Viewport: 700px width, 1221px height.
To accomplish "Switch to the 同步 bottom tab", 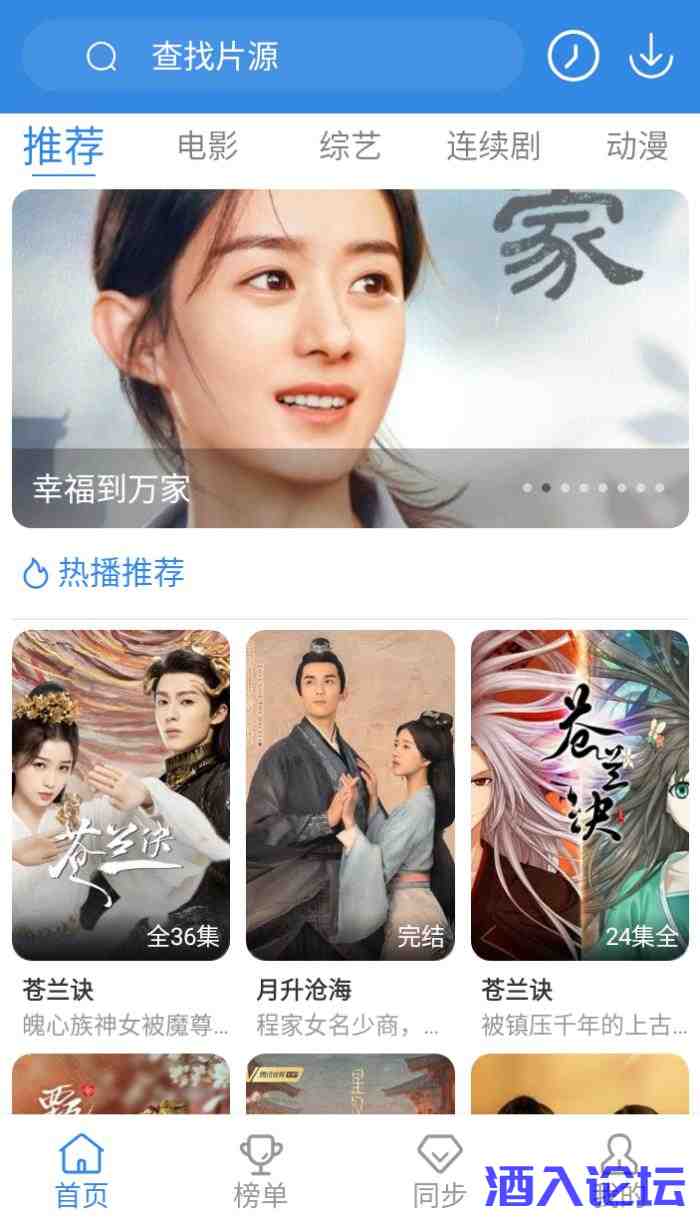I will tap(439, 1170).
